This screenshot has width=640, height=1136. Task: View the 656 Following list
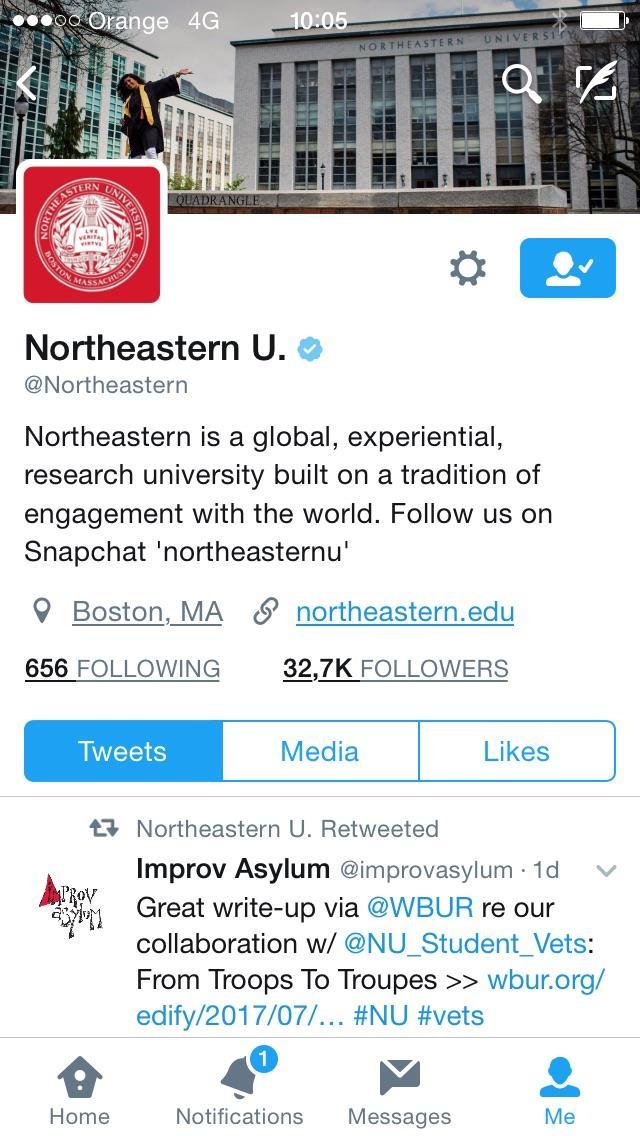[x=122, y=669]
